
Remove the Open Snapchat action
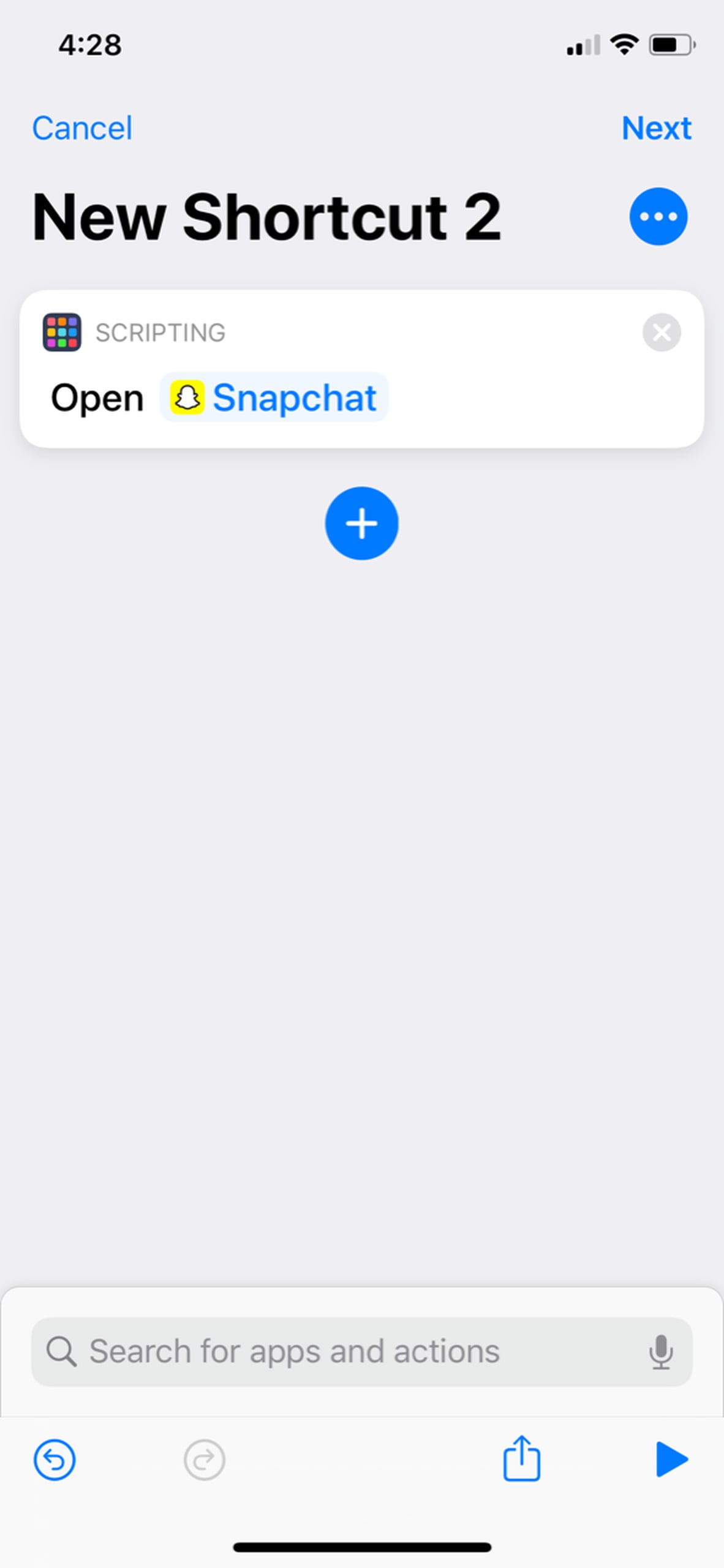click(662, 333)
